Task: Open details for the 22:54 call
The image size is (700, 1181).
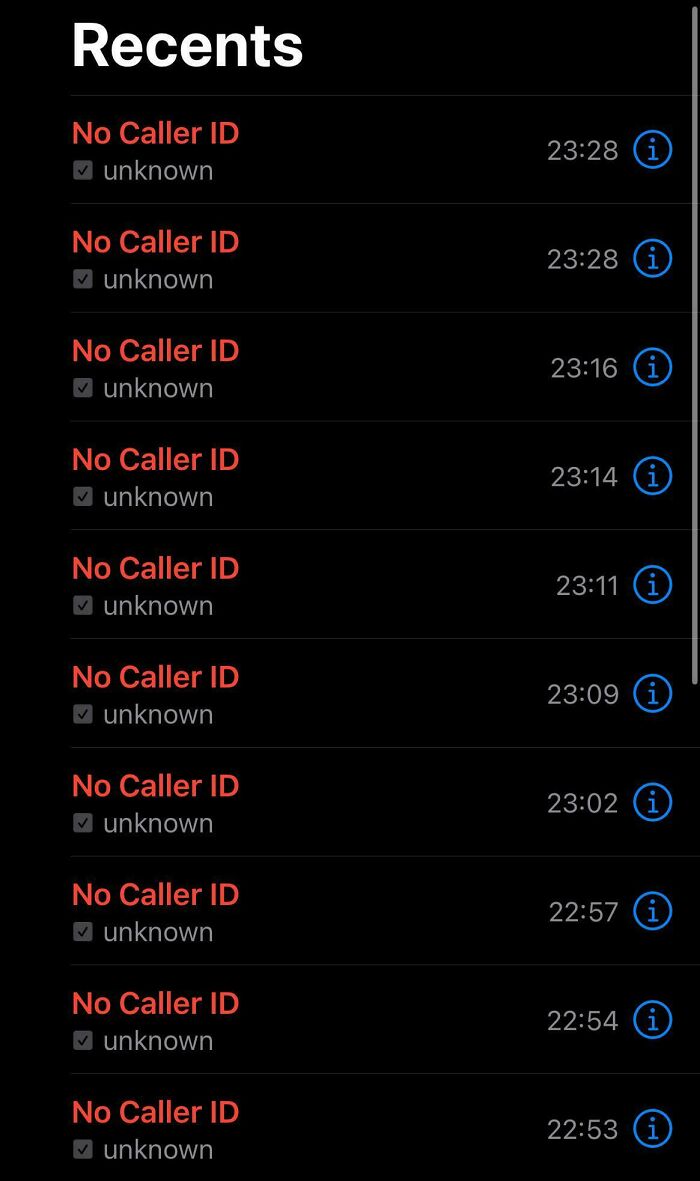Action: pyautogui.click(x=652, y=1019)
